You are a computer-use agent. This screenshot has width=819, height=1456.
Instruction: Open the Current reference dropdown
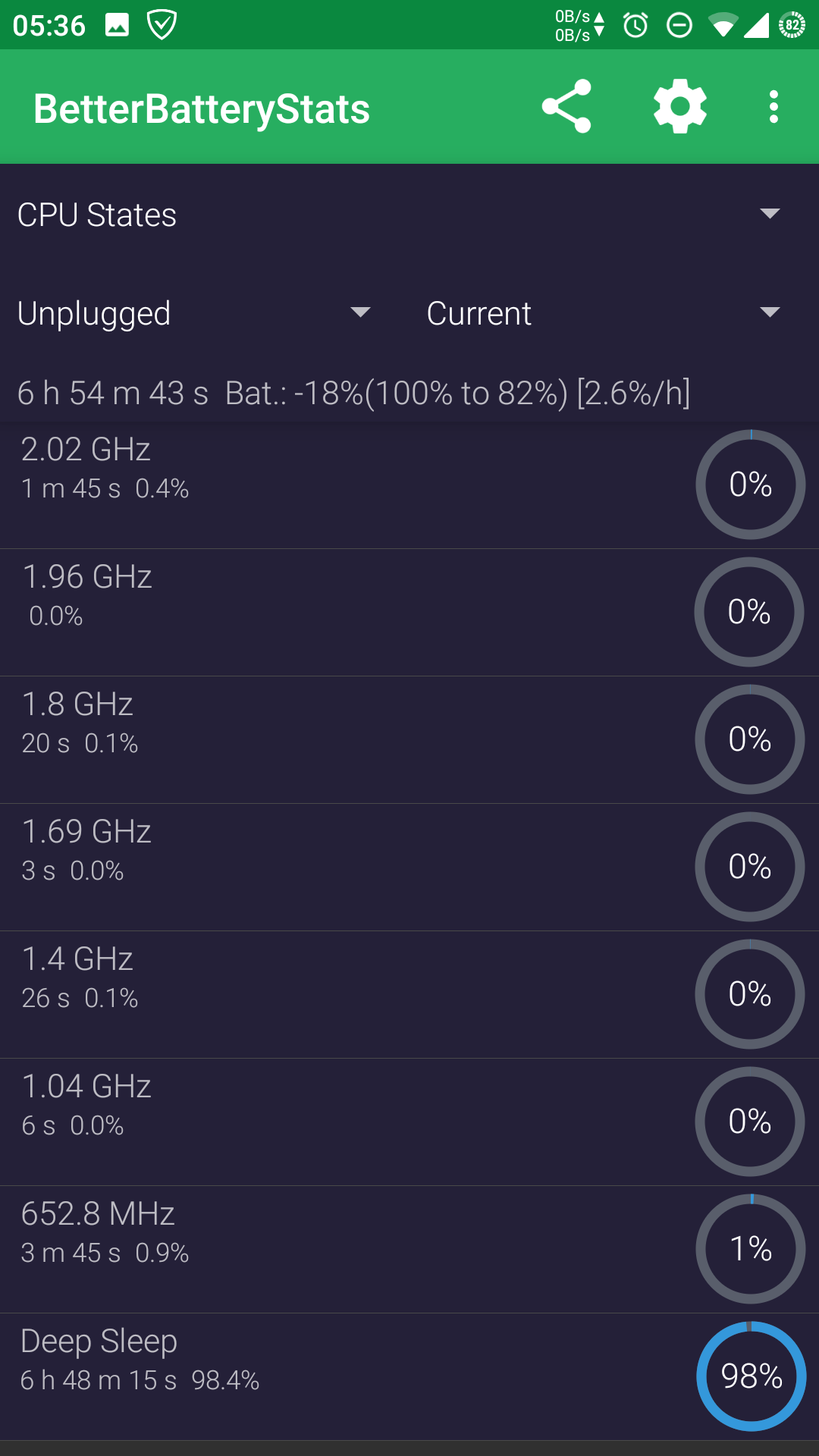click(x=604, y=313)
